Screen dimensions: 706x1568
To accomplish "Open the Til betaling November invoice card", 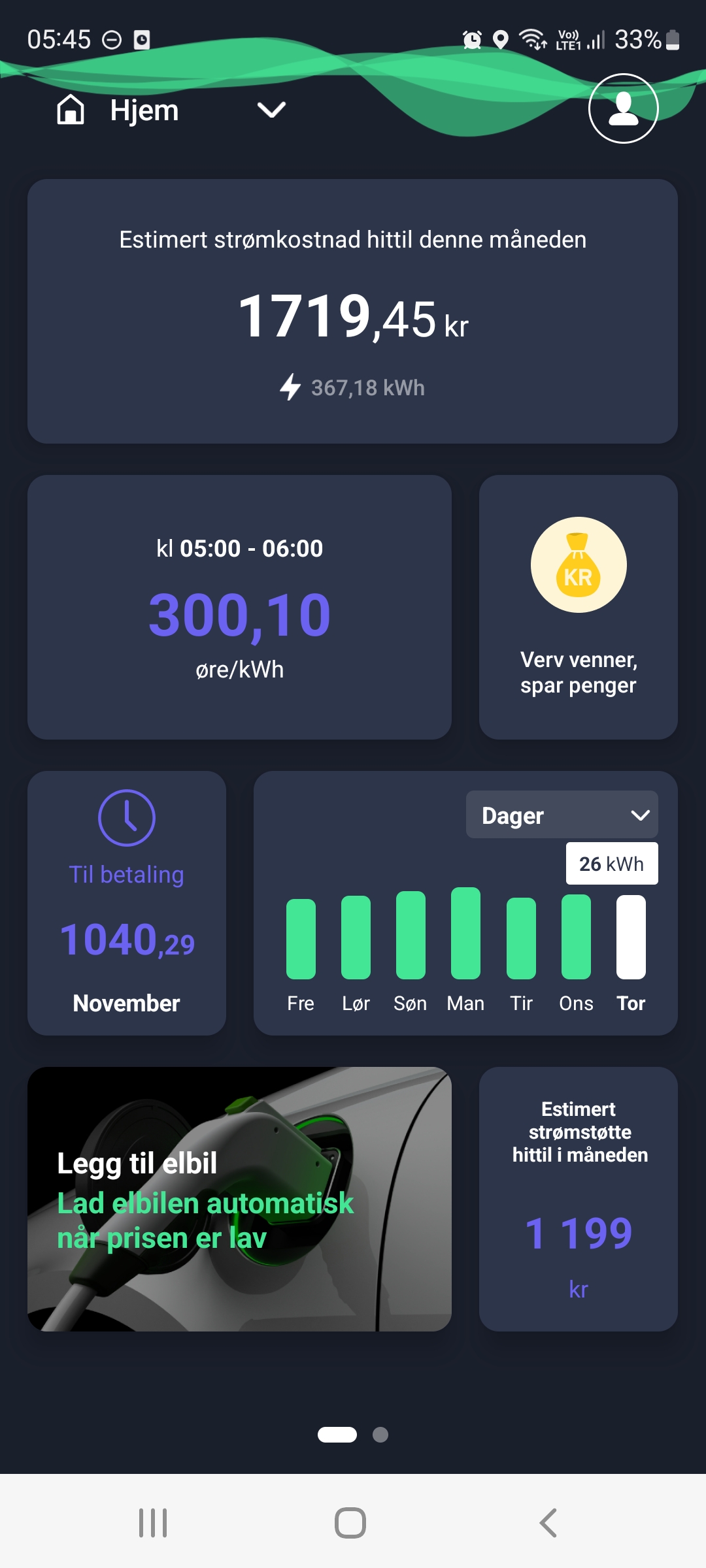I will click(127, 904).
